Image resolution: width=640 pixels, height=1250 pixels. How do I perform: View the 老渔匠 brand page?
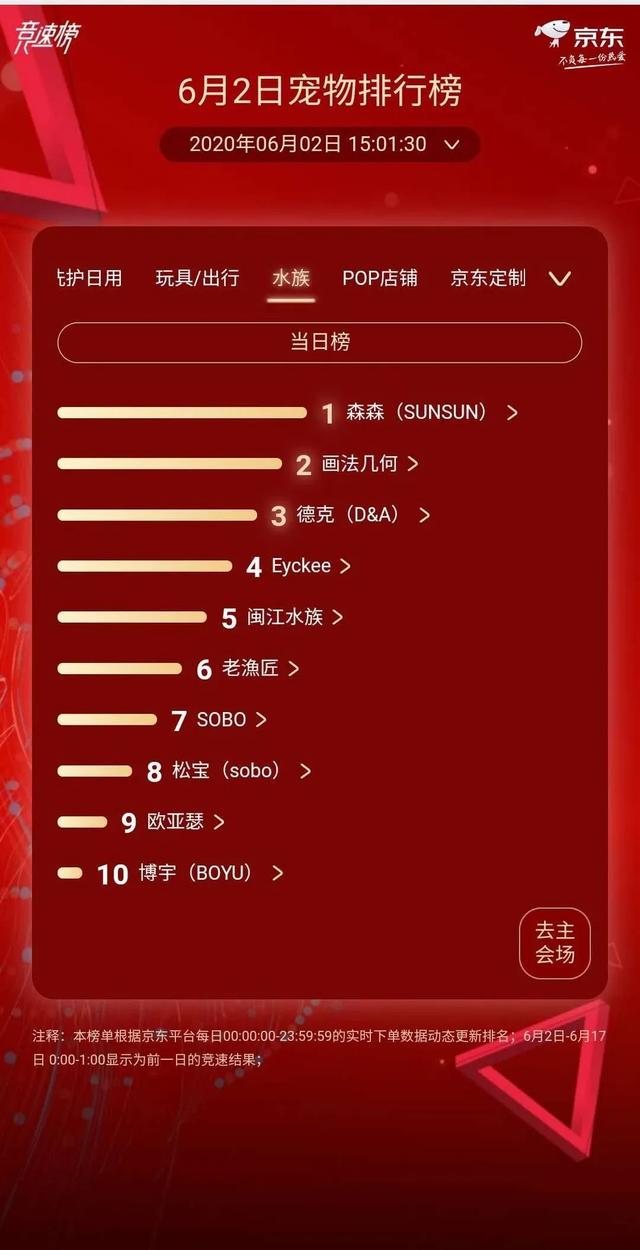click(259, 668)
